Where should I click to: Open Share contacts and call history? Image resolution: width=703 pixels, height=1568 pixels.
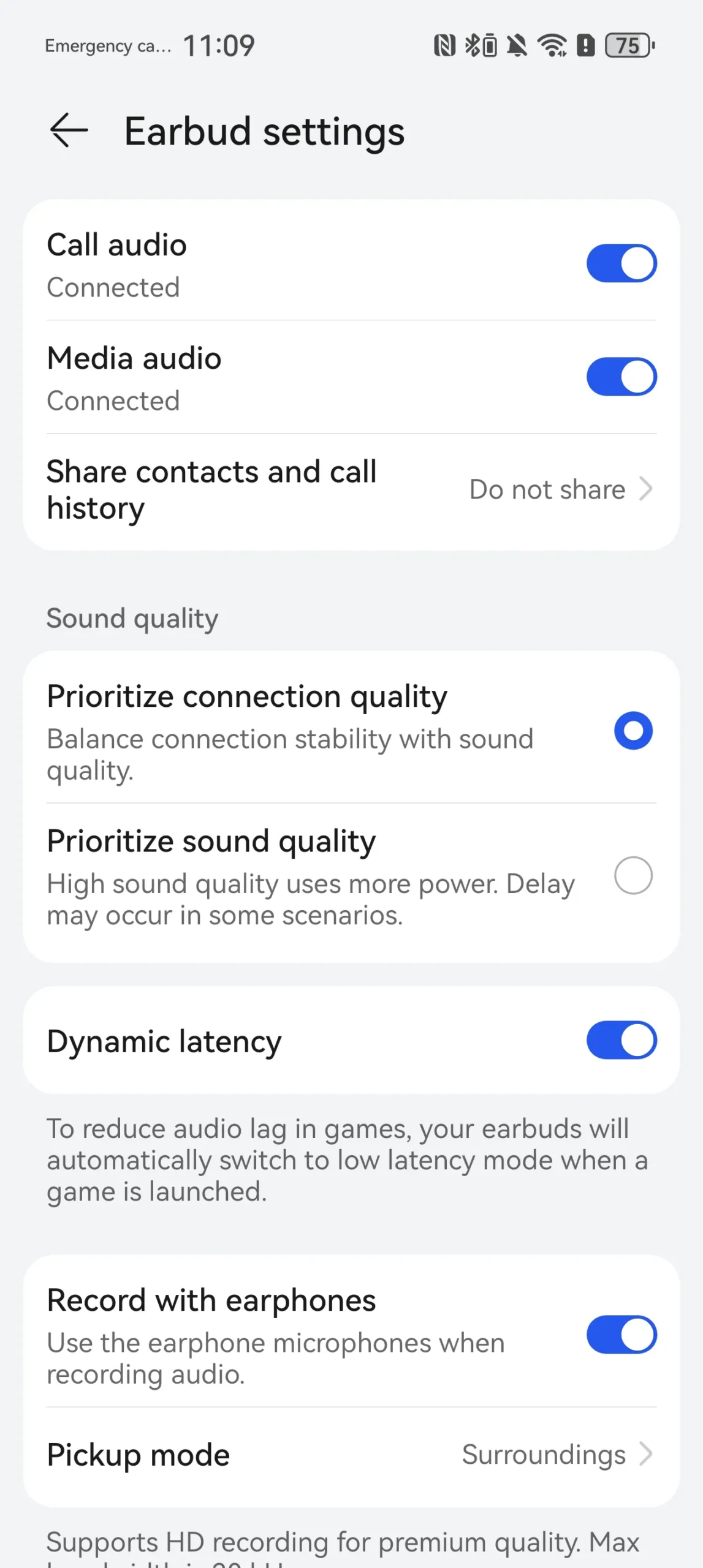(351, 490)
